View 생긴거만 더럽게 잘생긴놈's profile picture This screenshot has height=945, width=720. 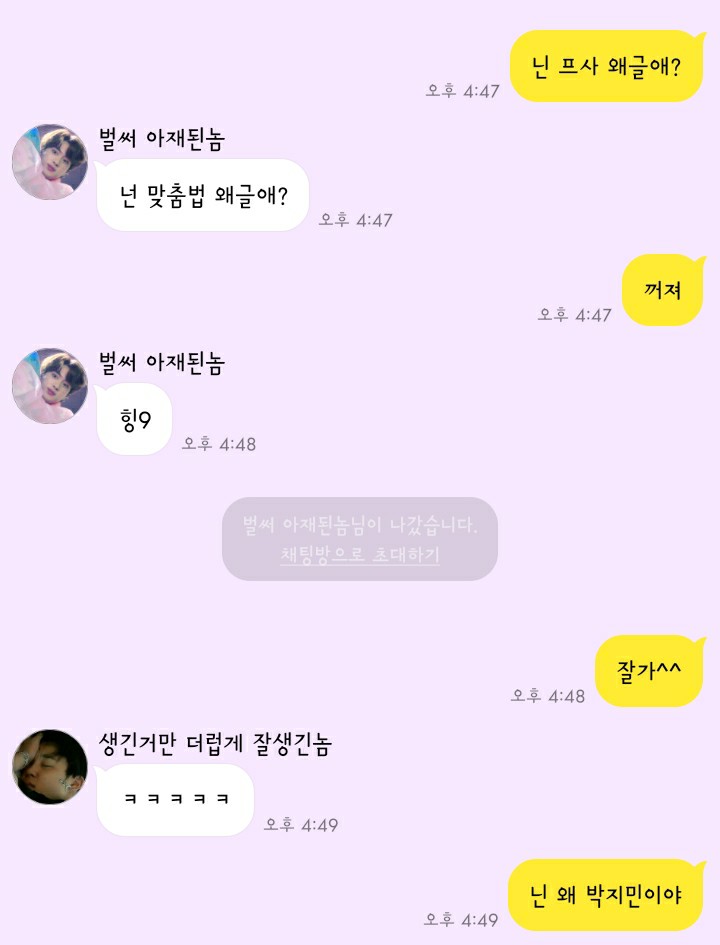50,767
